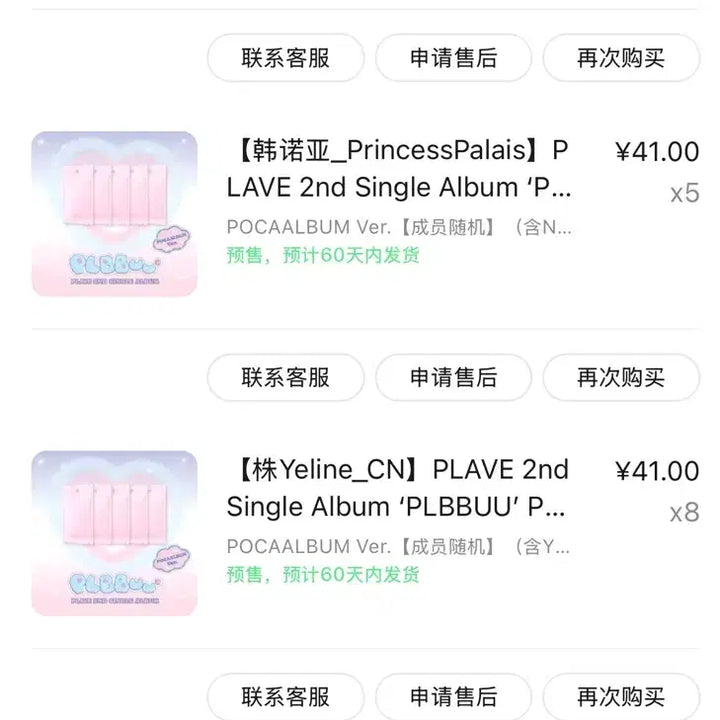This screenshot has height=720, width=720.
Task: Contact customer service for the 韩诺亚_PrincessPalais order
Action: 285,377
